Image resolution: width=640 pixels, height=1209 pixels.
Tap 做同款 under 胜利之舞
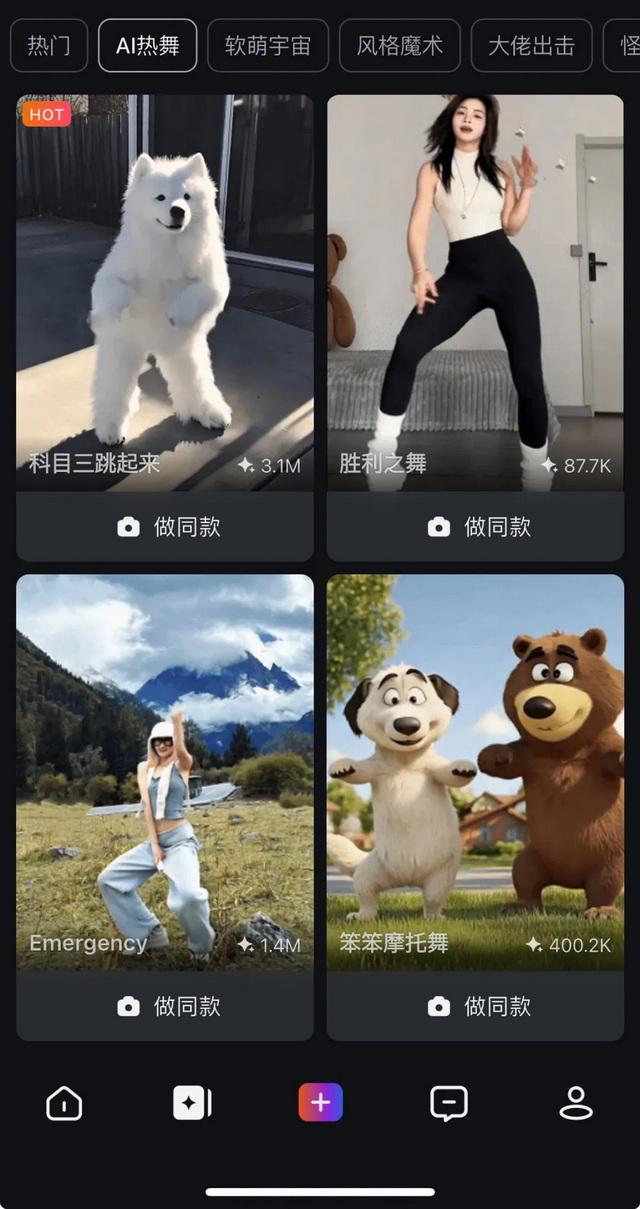(x=475, y=527)
